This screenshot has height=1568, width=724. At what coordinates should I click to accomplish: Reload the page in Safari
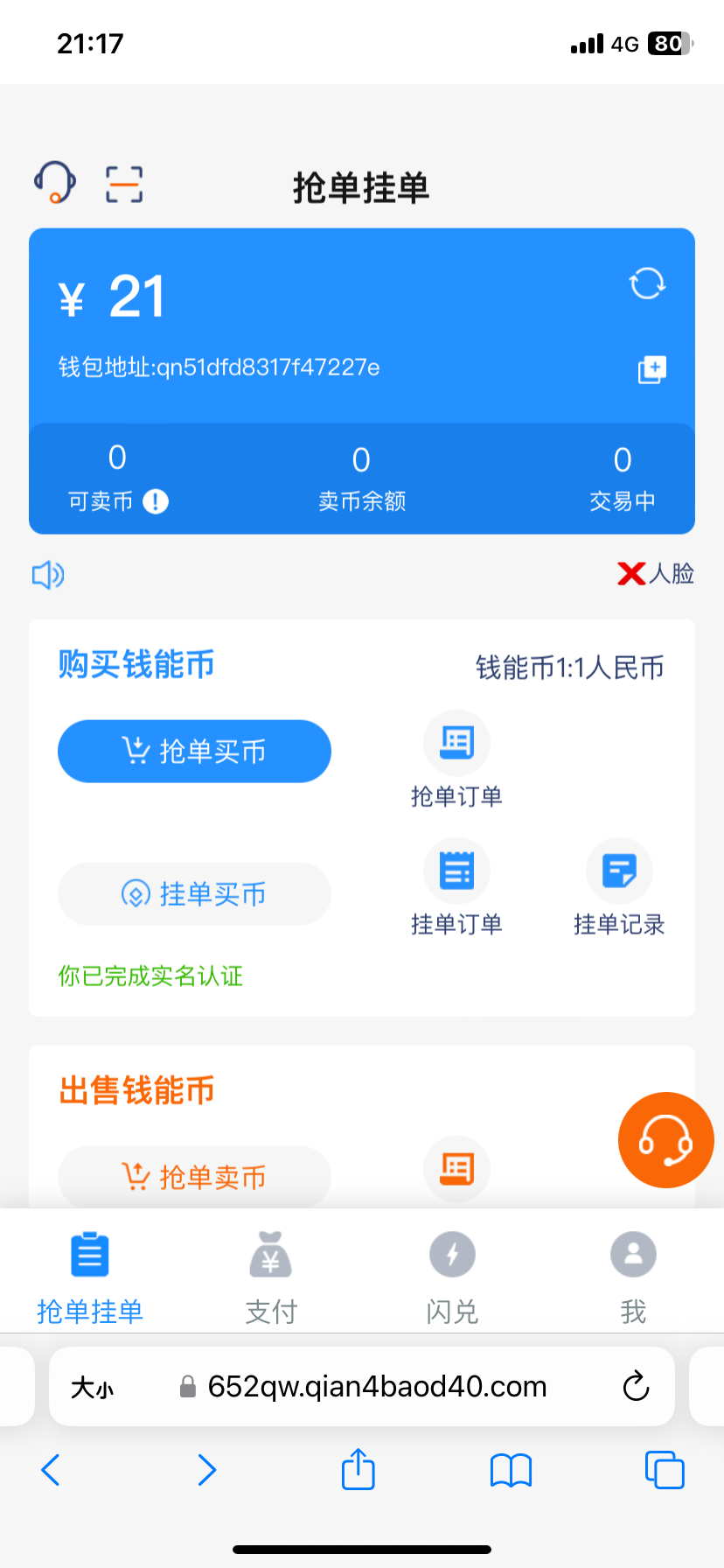pos(636,1386)
